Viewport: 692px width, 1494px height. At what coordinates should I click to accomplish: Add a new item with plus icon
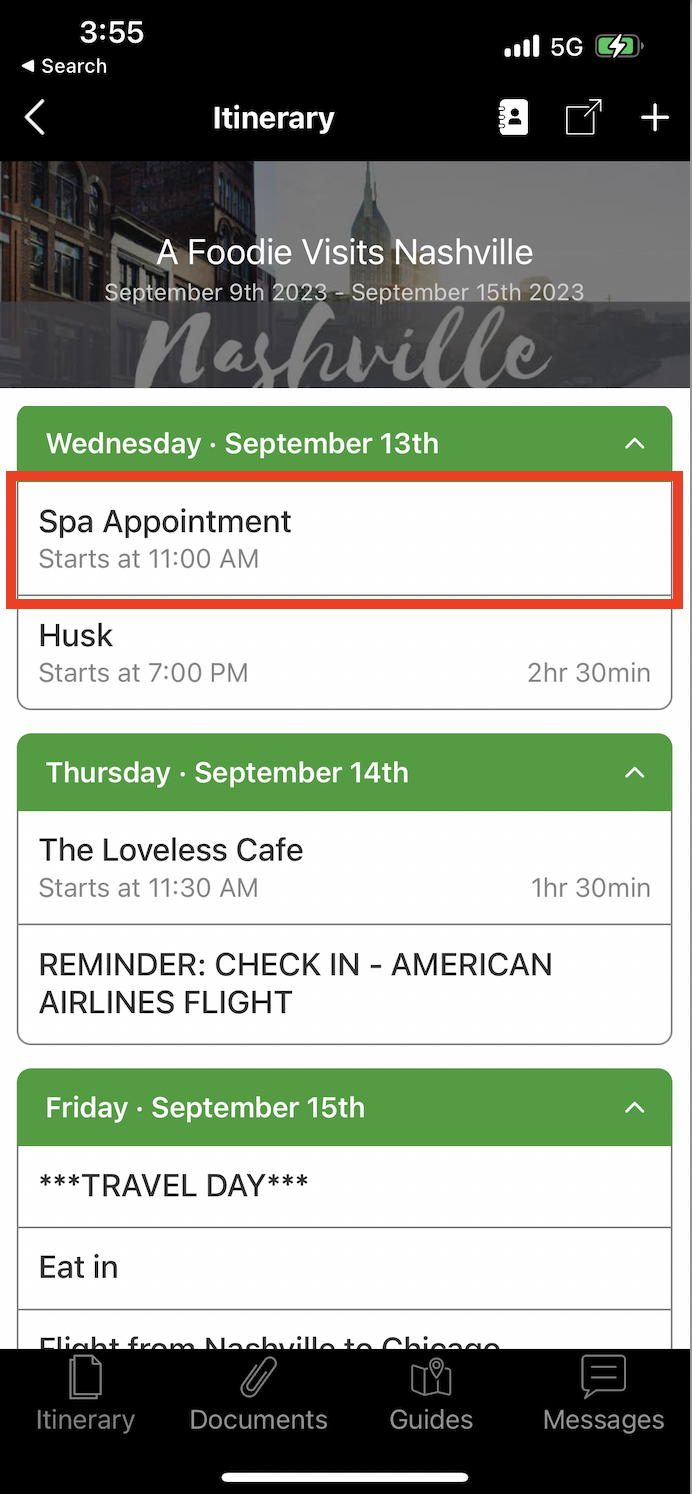click(x=655, y=118)
